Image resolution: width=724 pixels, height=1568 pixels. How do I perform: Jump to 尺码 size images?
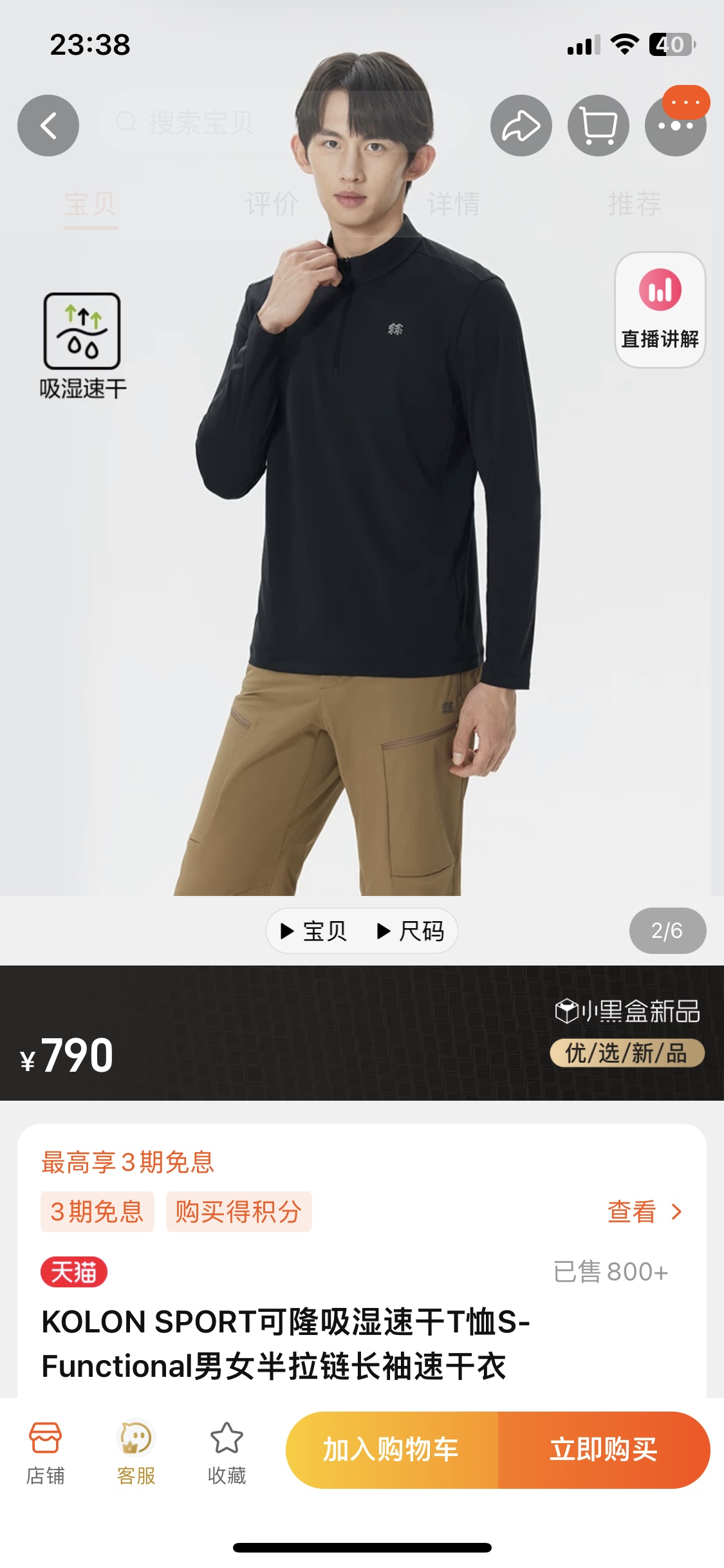(411, 931)
